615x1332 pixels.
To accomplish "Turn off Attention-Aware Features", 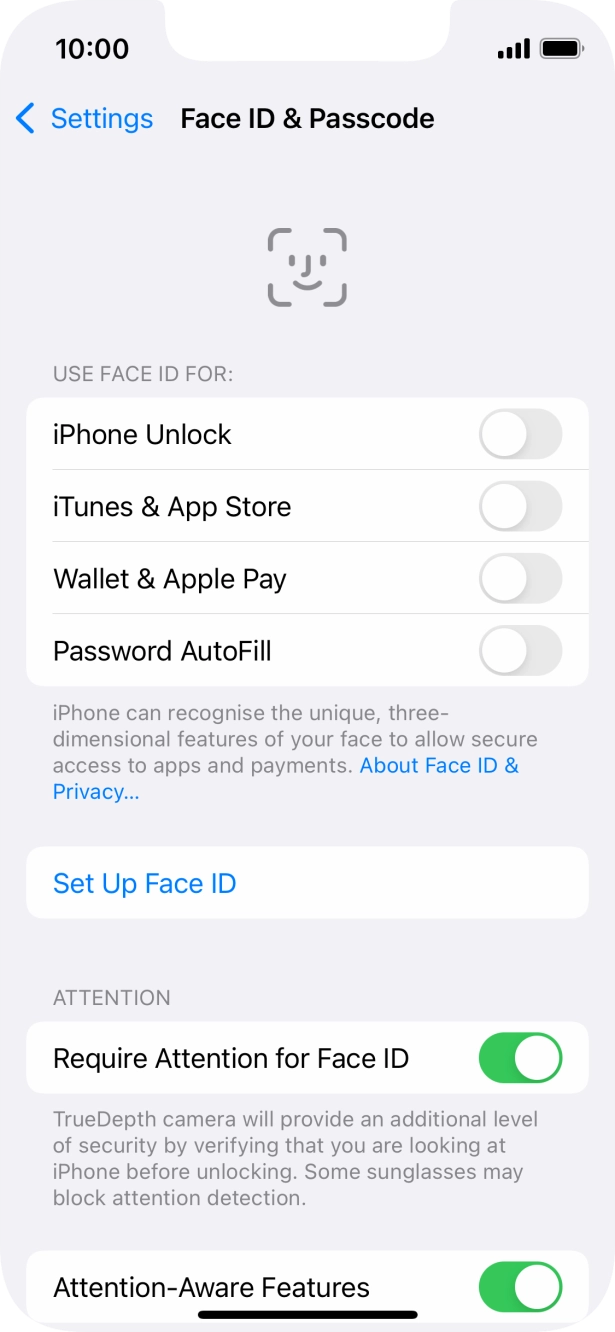I will pyautogui.click(x=520, y=1286).
